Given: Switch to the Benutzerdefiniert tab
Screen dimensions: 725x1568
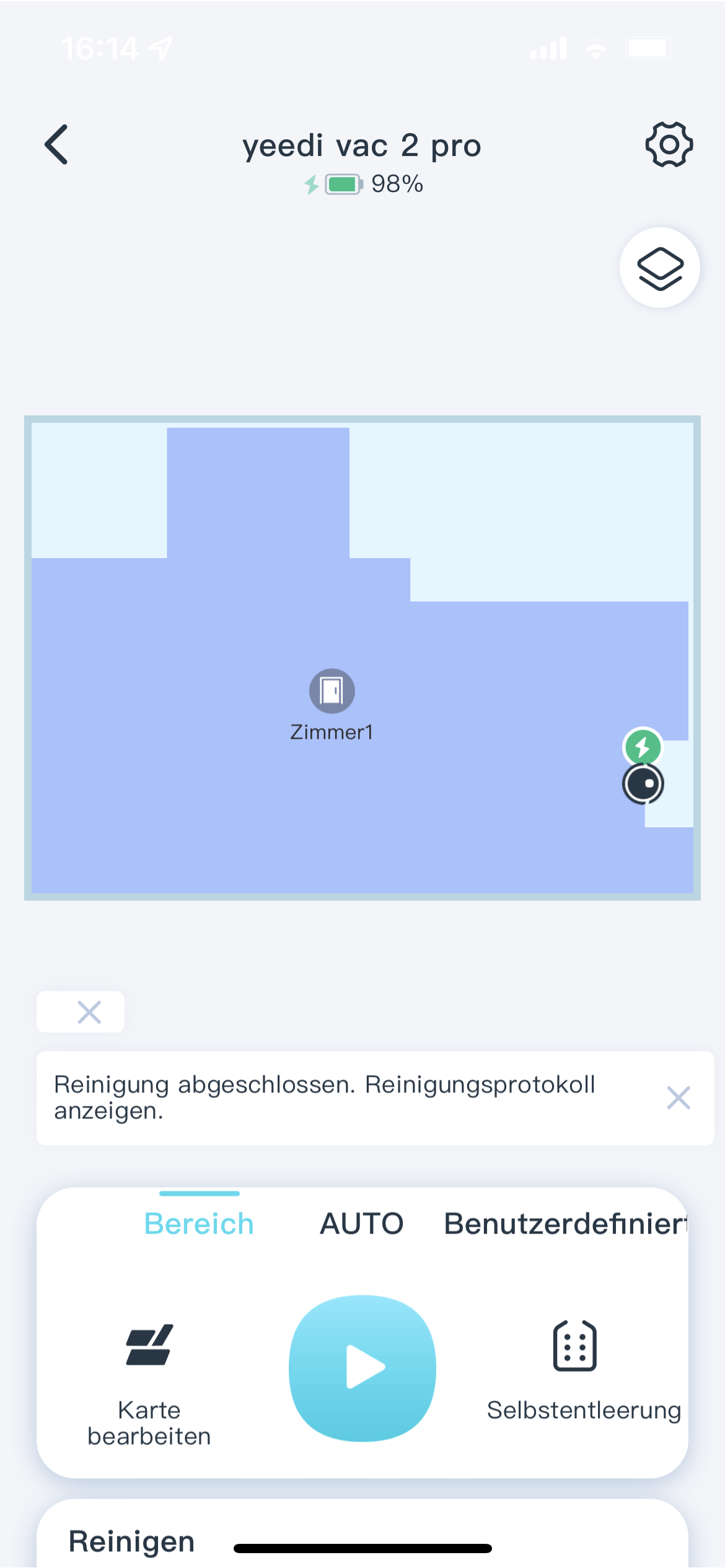Looking at the screenshot, I should (x=566, y=1223).
